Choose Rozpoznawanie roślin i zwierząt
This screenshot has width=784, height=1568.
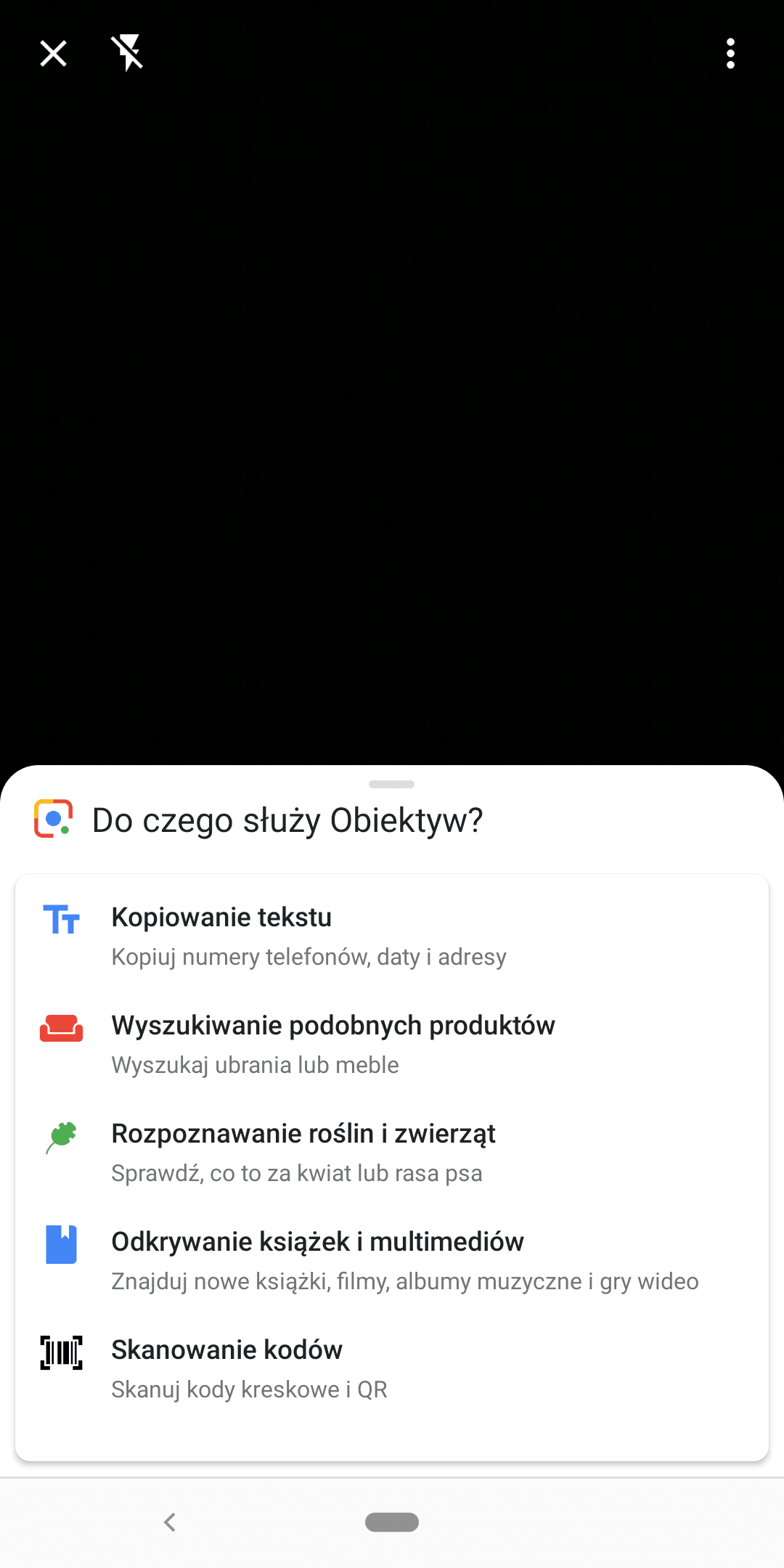pos(392,1153)
